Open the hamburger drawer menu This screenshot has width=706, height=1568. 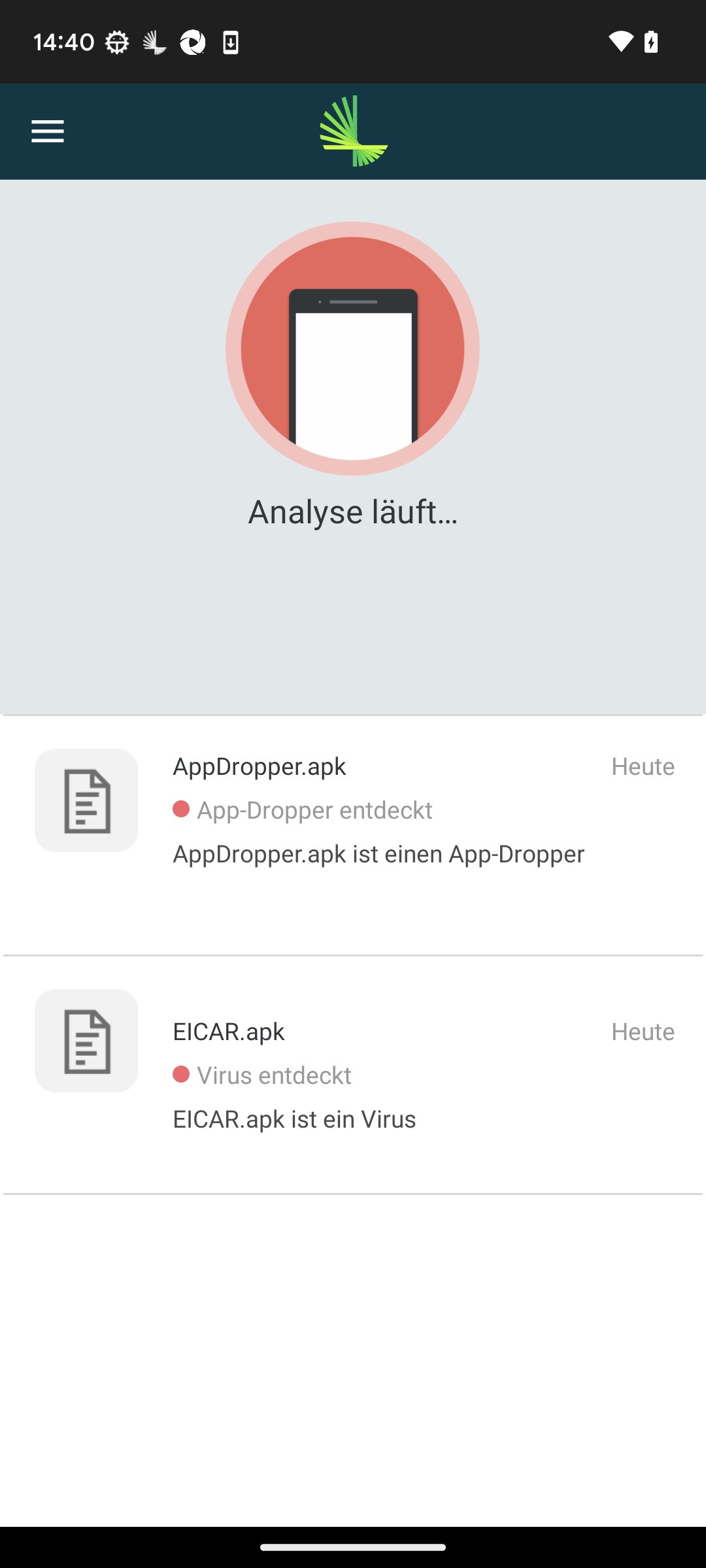tap(48, 131)
